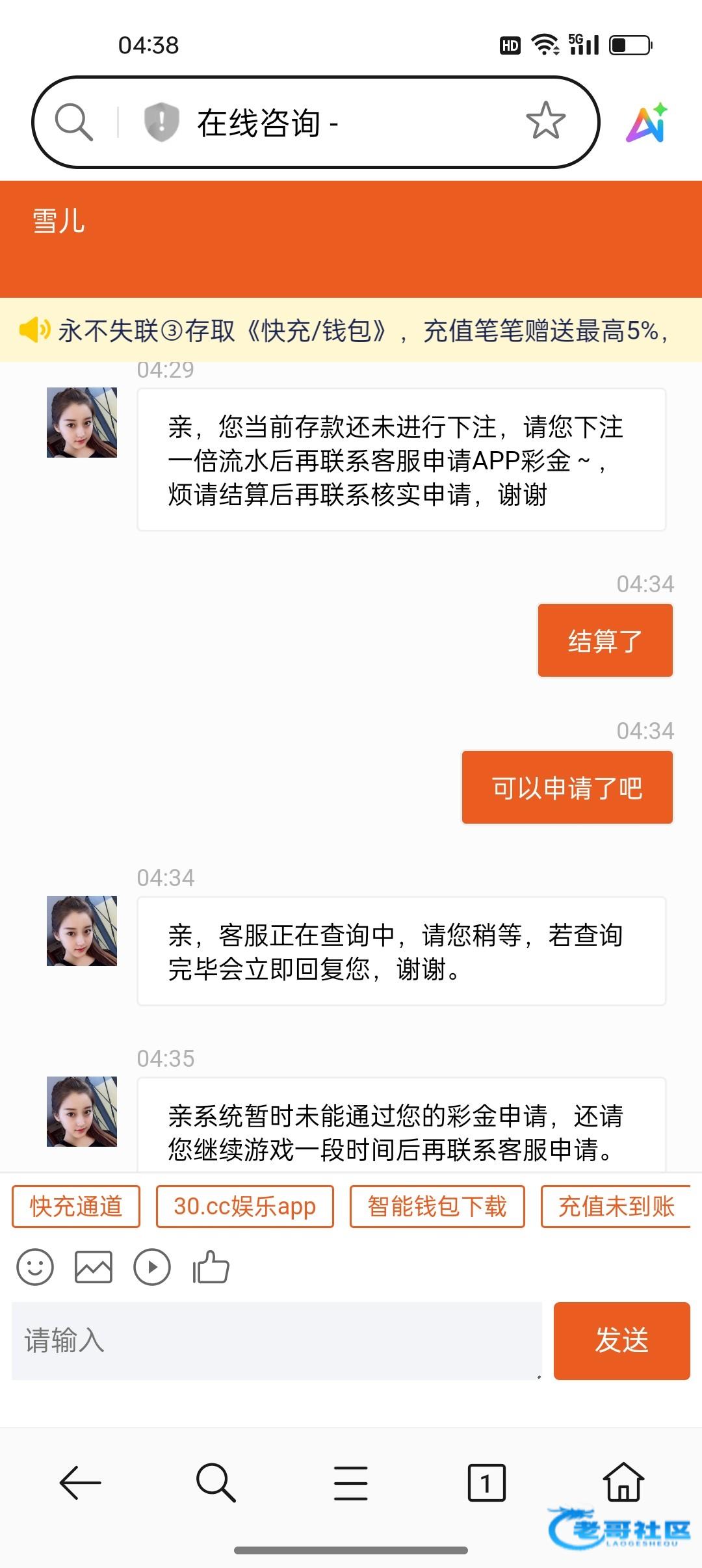The image size is (702, 1568).
Task: Open the browser AI assistant
Action: [647, 122]
